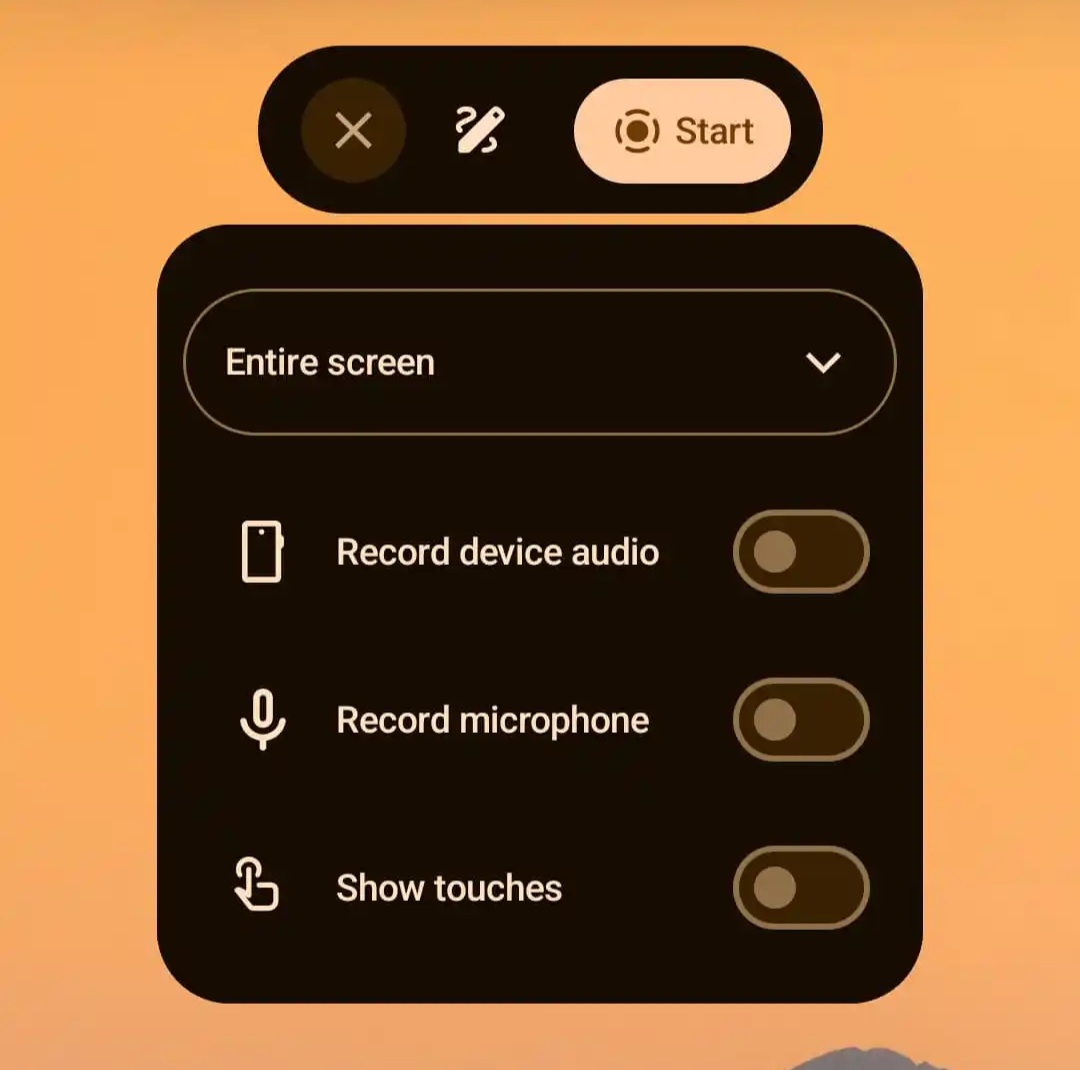
Task: Start the screen recording
Action: (x=682, y=131)
